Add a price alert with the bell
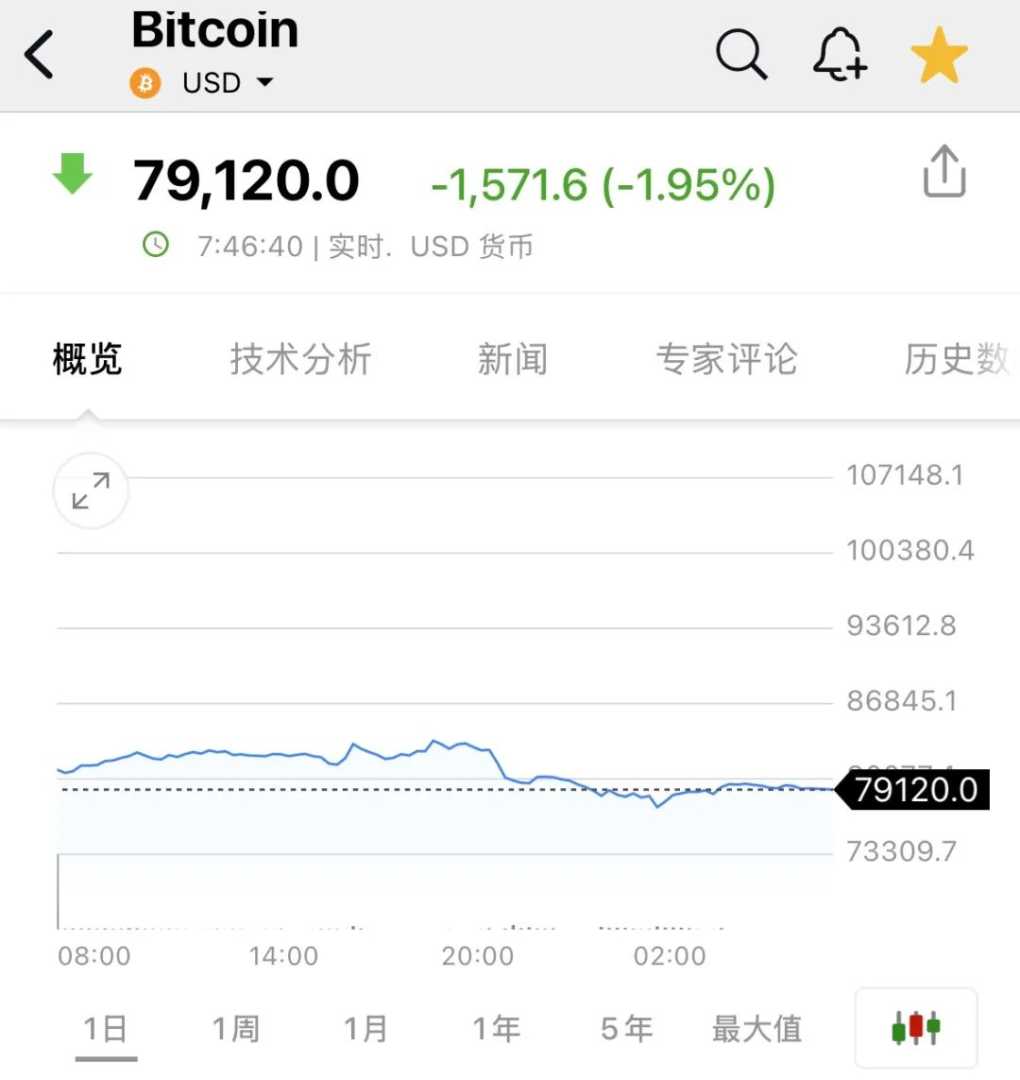 point(839,54)
